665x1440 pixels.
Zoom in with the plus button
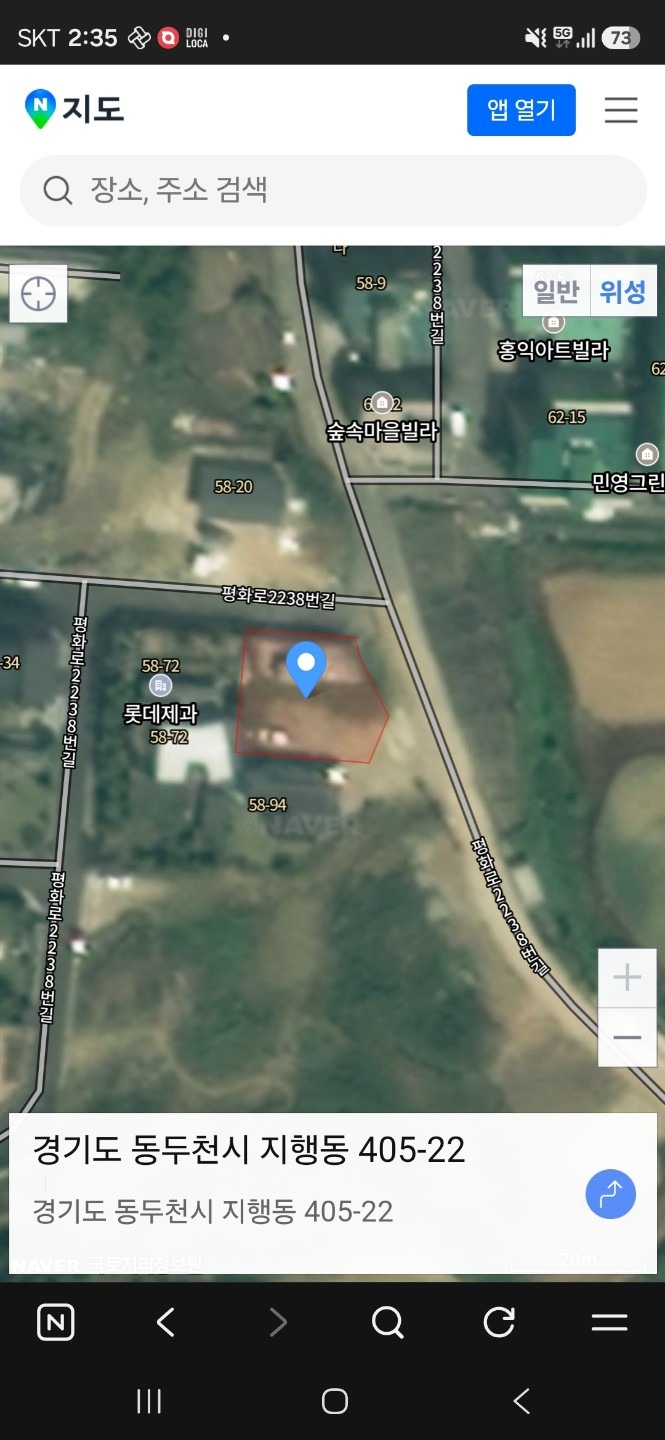(627, 978)
